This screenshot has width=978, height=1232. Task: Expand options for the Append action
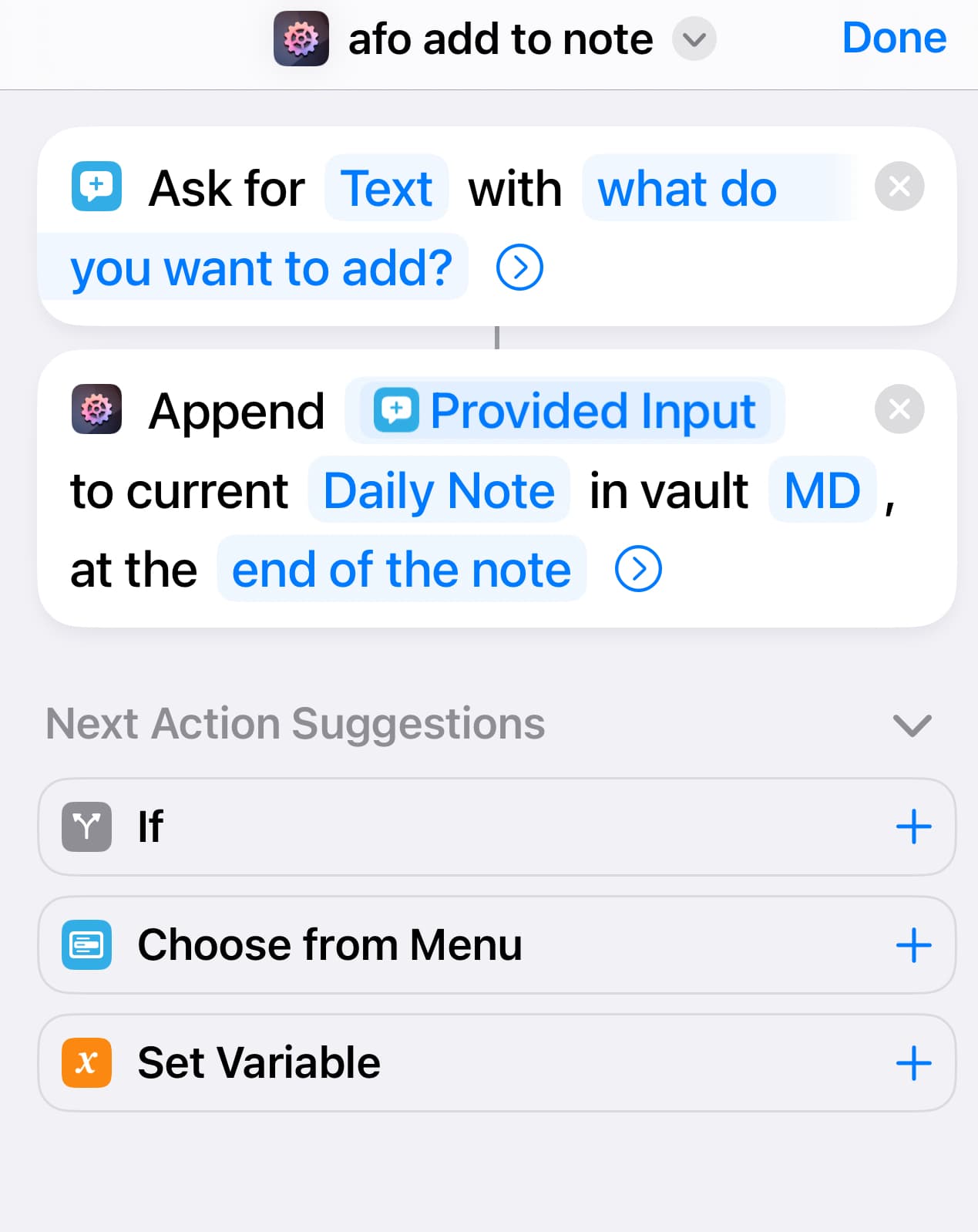(x=638, y=569)
